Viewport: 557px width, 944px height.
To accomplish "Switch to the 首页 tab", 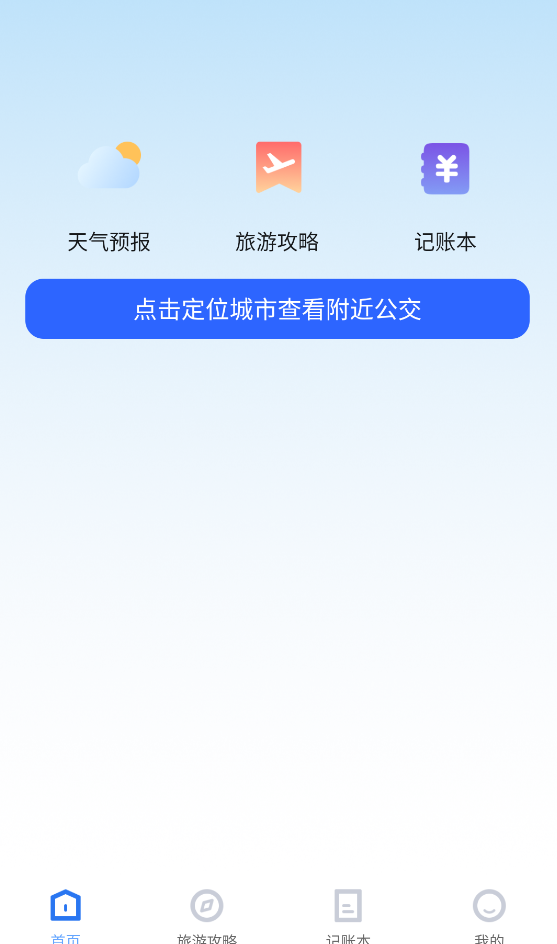I will click(66, 916).
